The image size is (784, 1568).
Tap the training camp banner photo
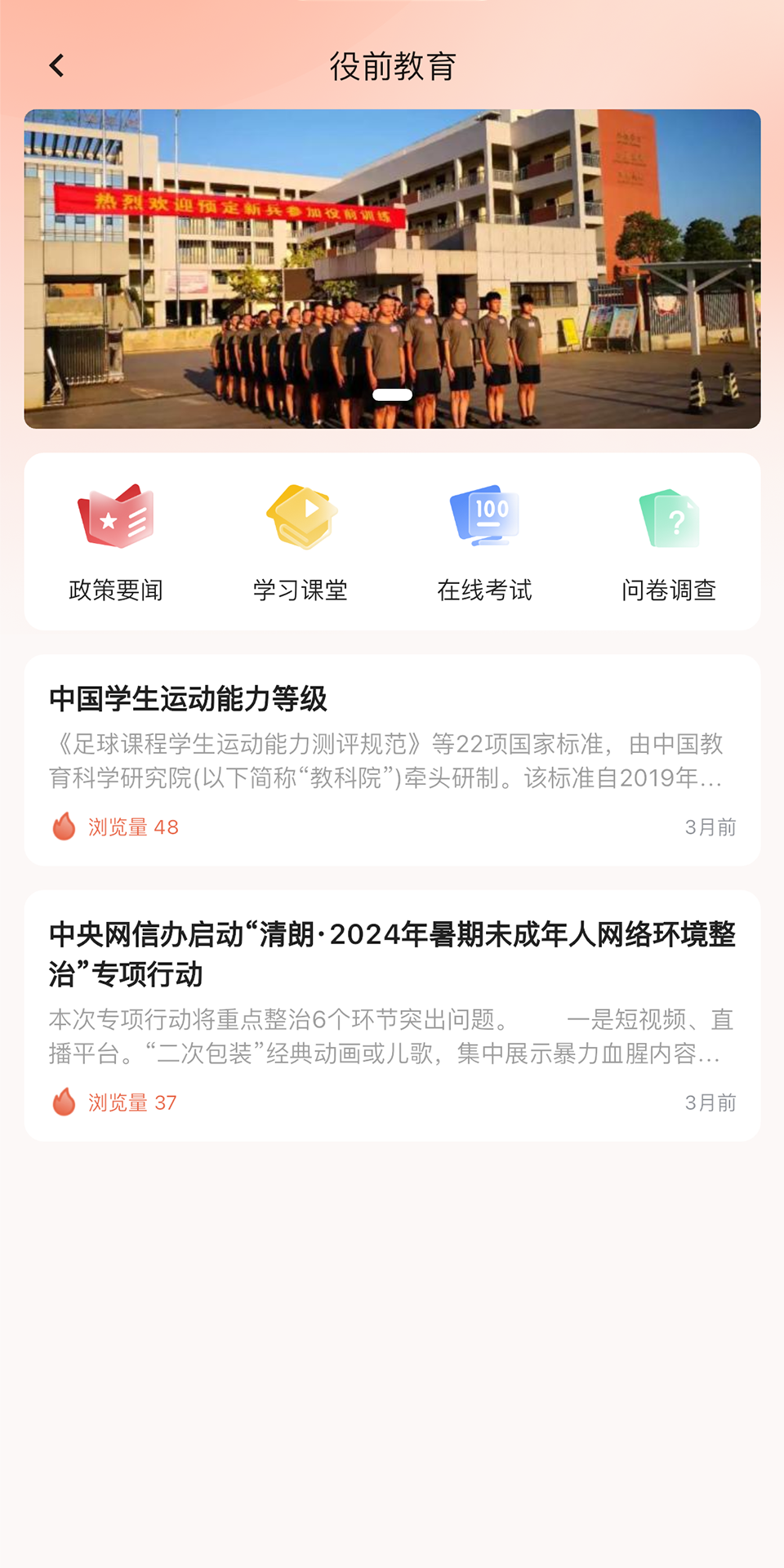(392, 268)
